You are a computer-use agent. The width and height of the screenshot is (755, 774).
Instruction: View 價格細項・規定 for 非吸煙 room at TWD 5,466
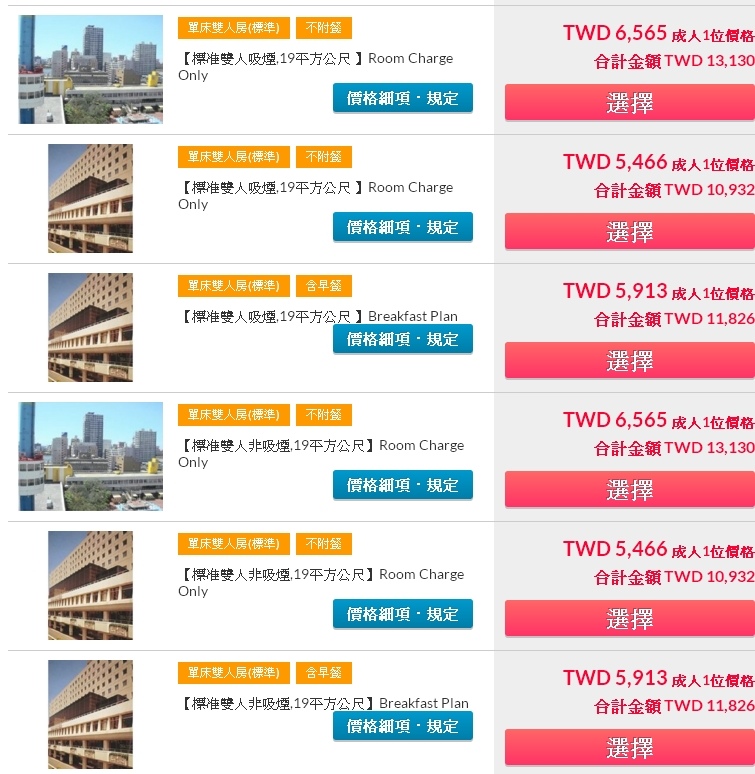click(402, 614)
